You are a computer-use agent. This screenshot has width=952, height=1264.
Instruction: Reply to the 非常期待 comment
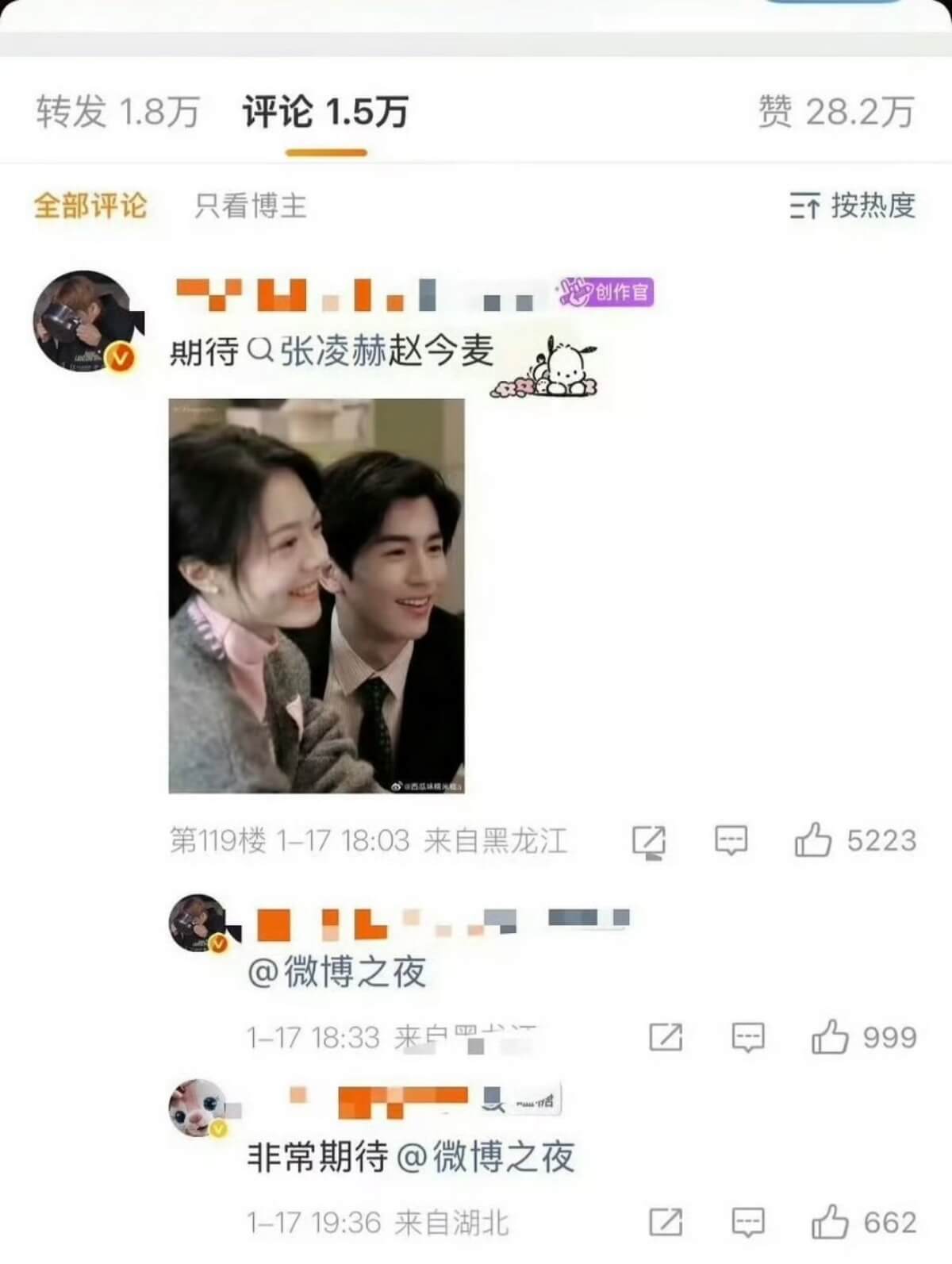[747, 1223]
